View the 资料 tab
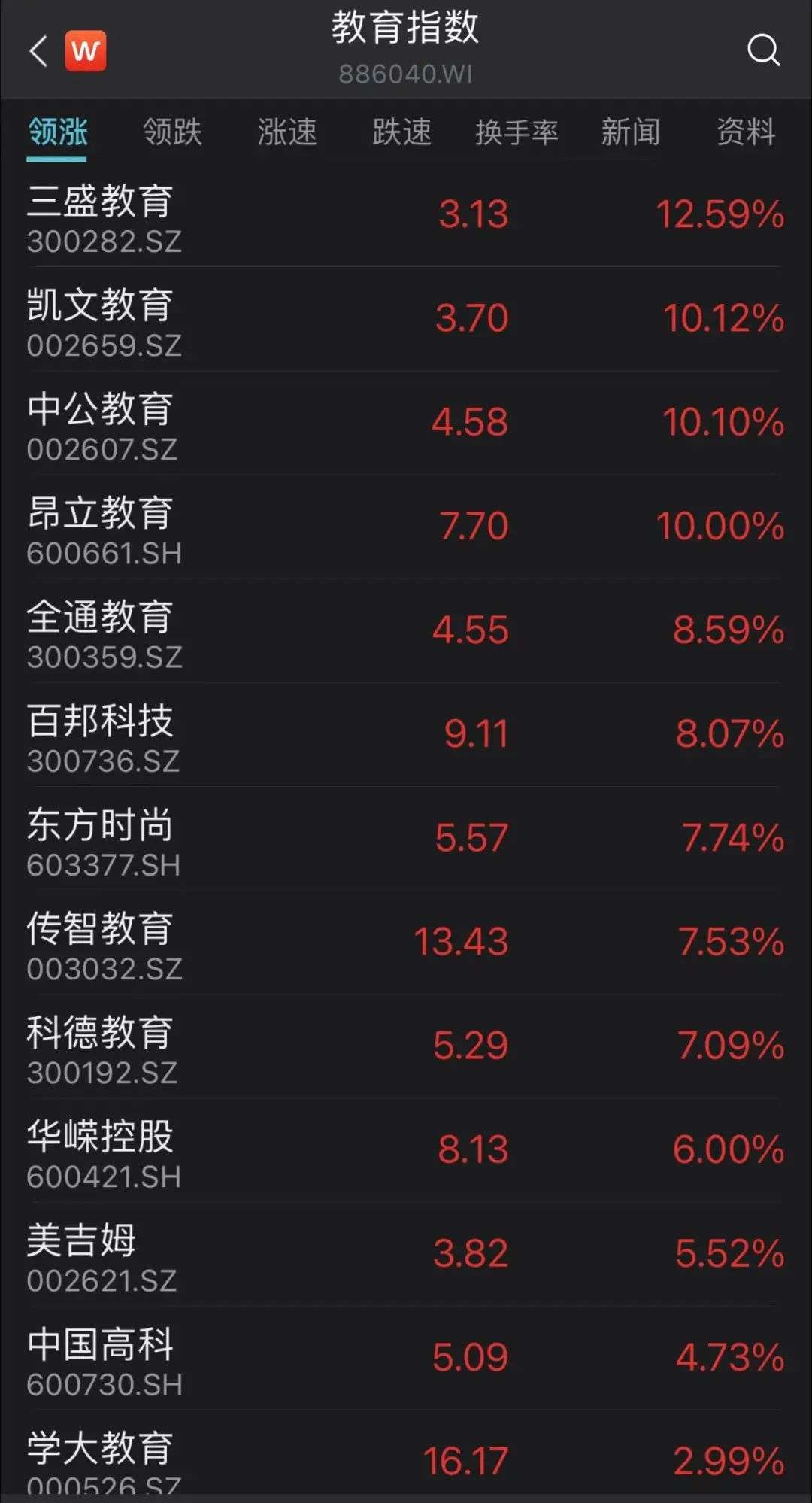This screenshot has width=812, height=1503. [745, 132]
